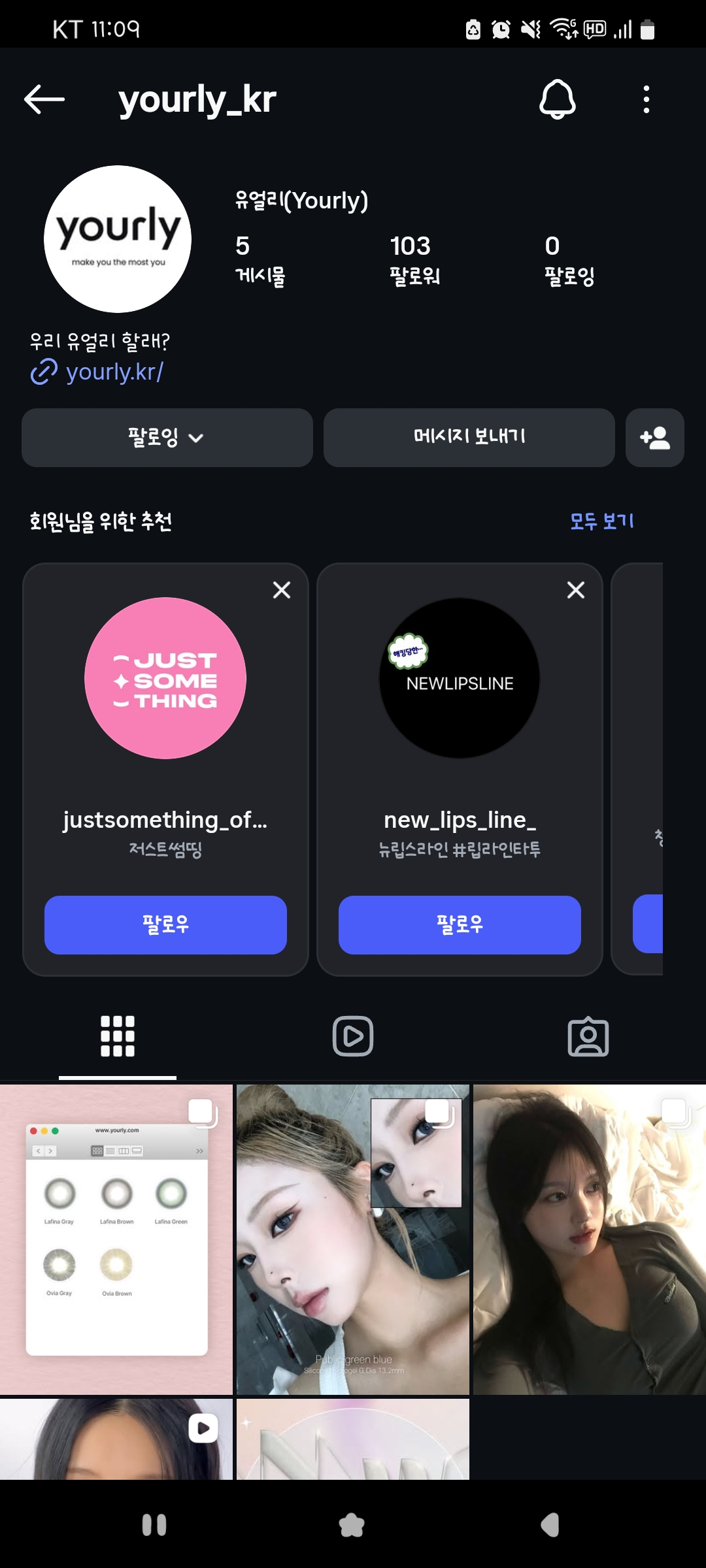
Task: Open the post showing Lafina lens colors
Action: click(x=116, y=1239)
